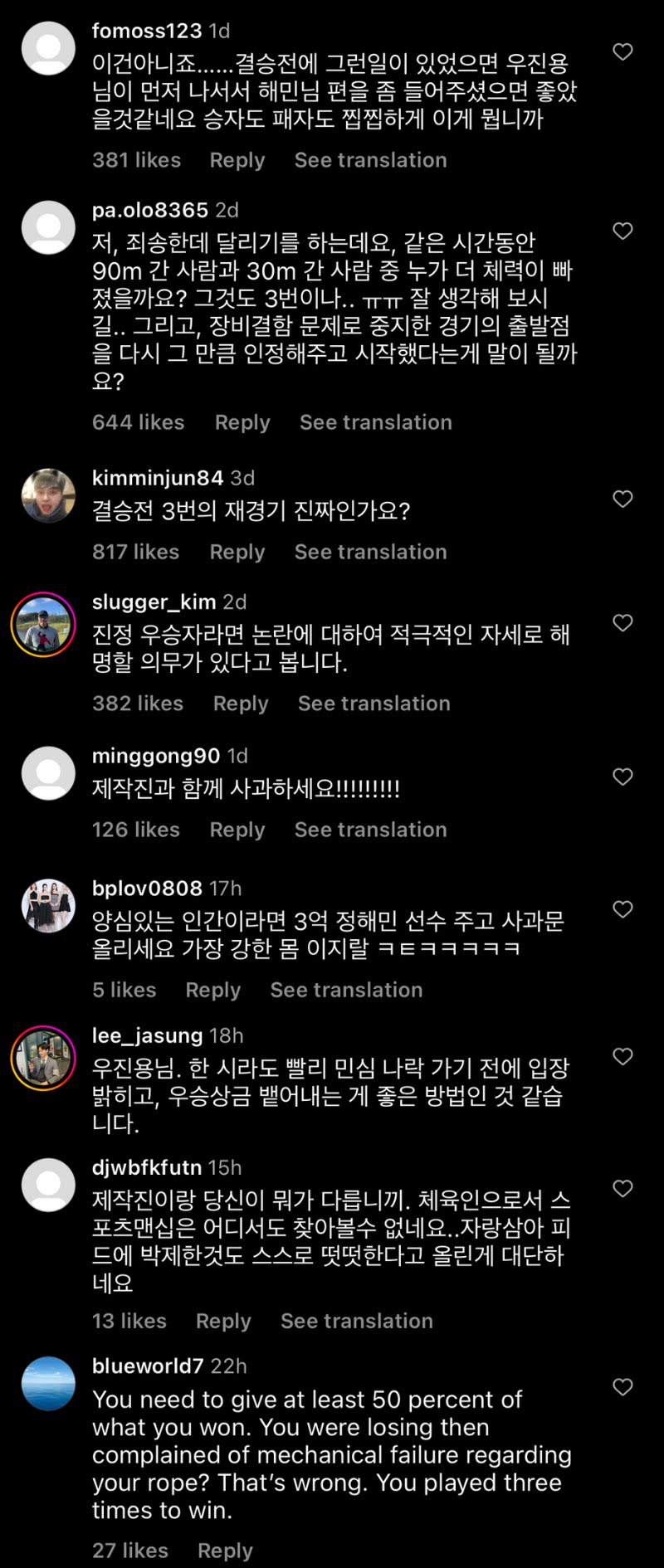Image resolution: width=664 pixels, height=1568 pixels.
Task: View the 817 likes on kimminjun84's comment
Action: 135,552
